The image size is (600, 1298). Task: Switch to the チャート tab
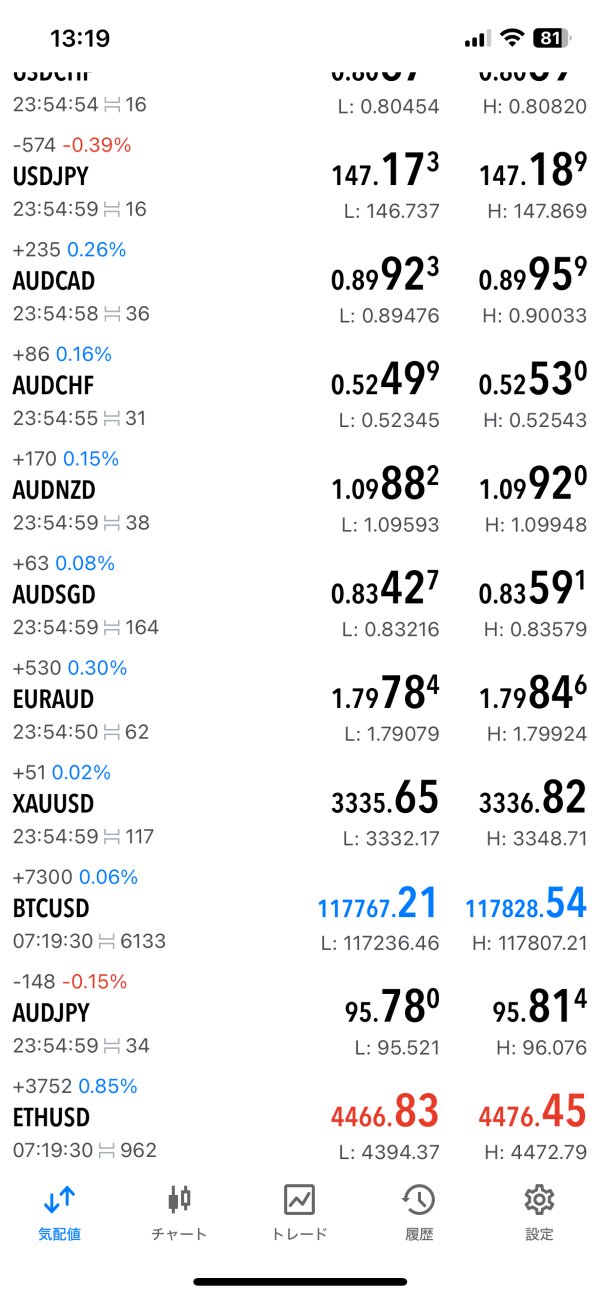179,1212
